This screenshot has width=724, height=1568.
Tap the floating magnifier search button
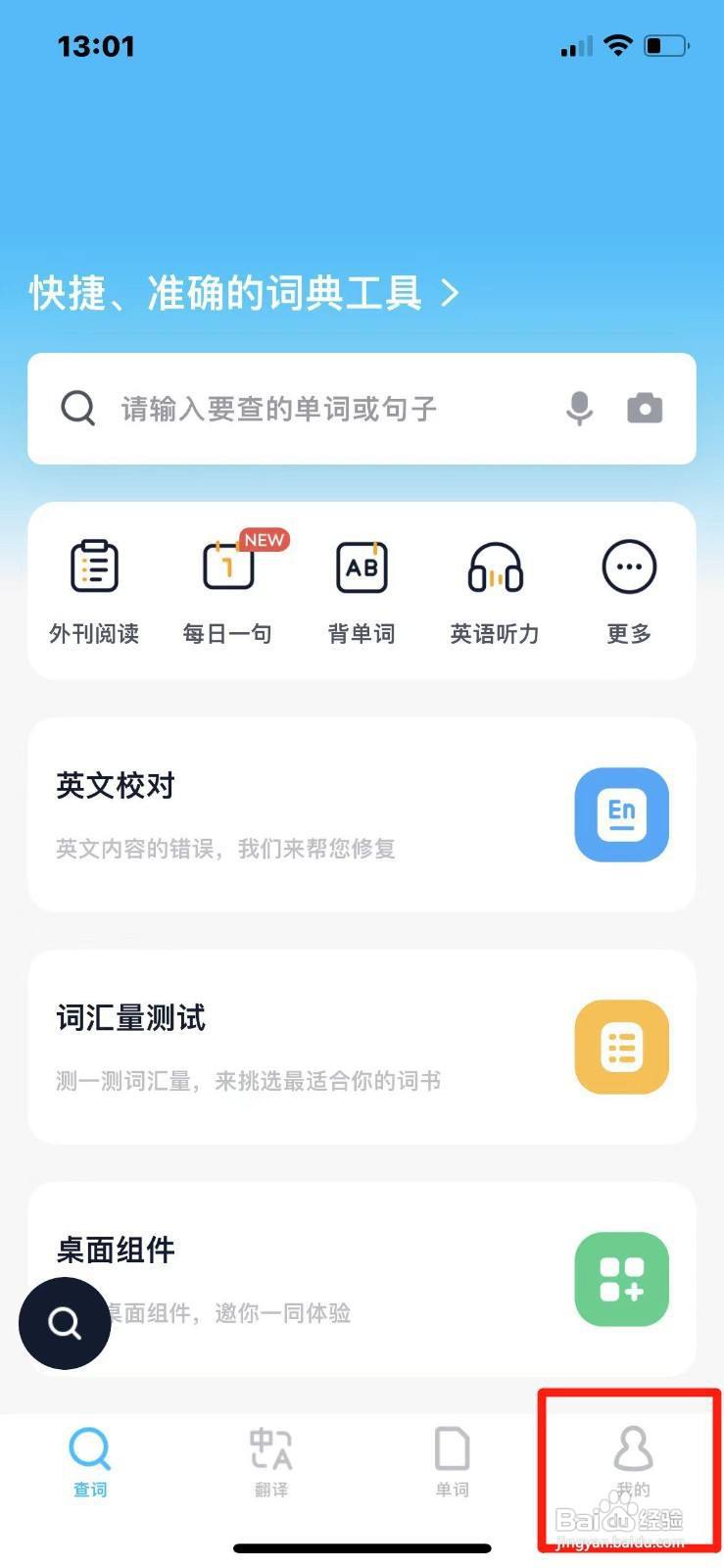pyautogui.click(x=65, y=1322)
